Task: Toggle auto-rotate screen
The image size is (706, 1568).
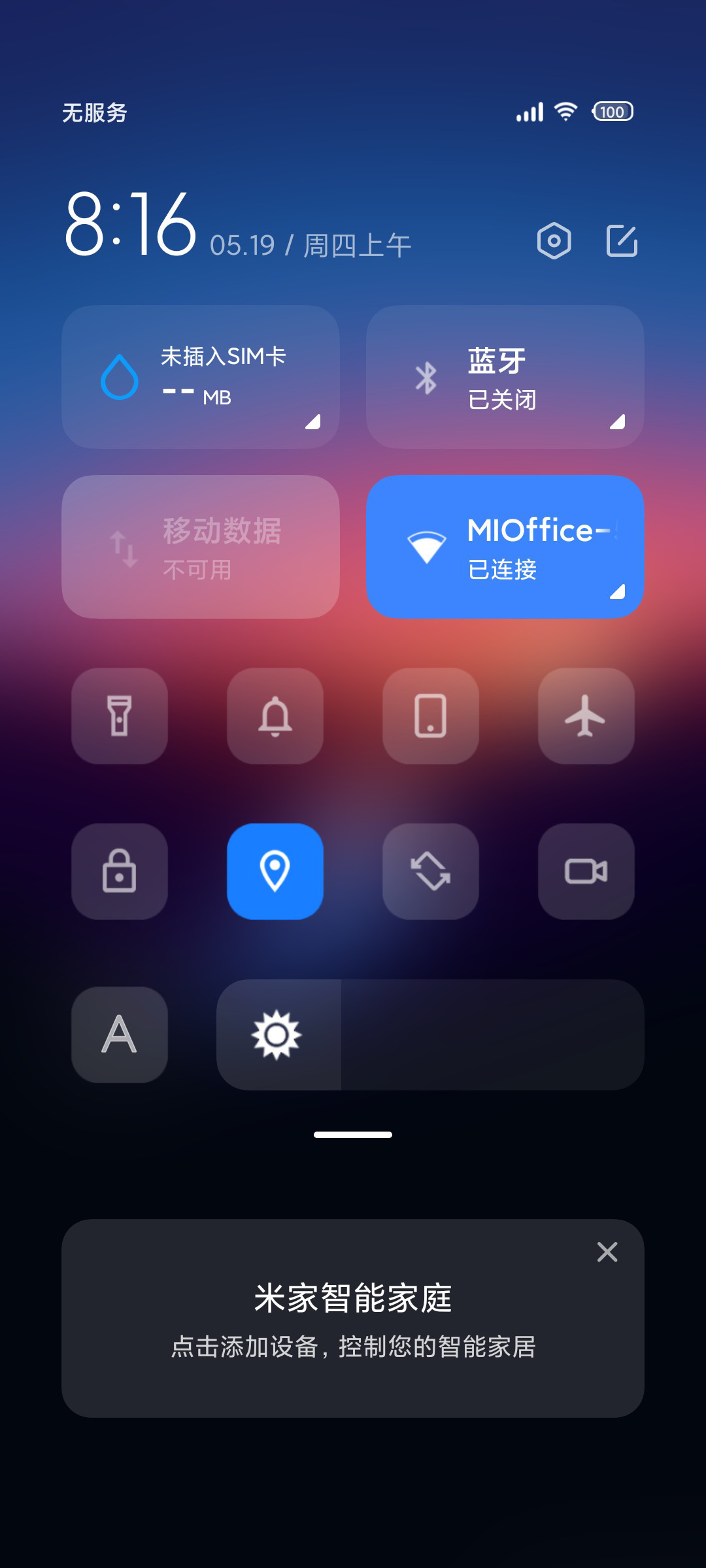Action: click(431, 872)
